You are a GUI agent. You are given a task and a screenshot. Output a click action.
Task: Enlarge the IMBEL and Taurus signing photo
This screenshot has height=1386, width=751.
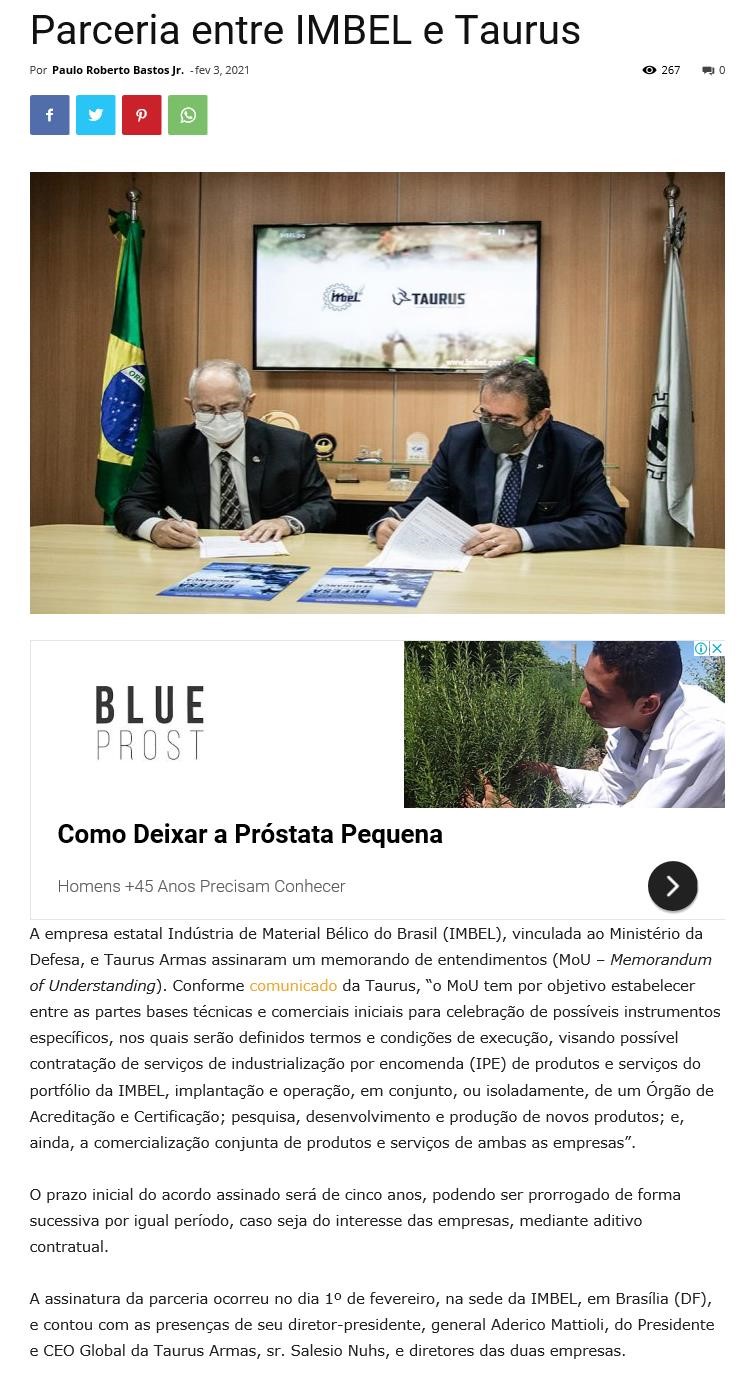pyautogui.click(x=377, y=391)
